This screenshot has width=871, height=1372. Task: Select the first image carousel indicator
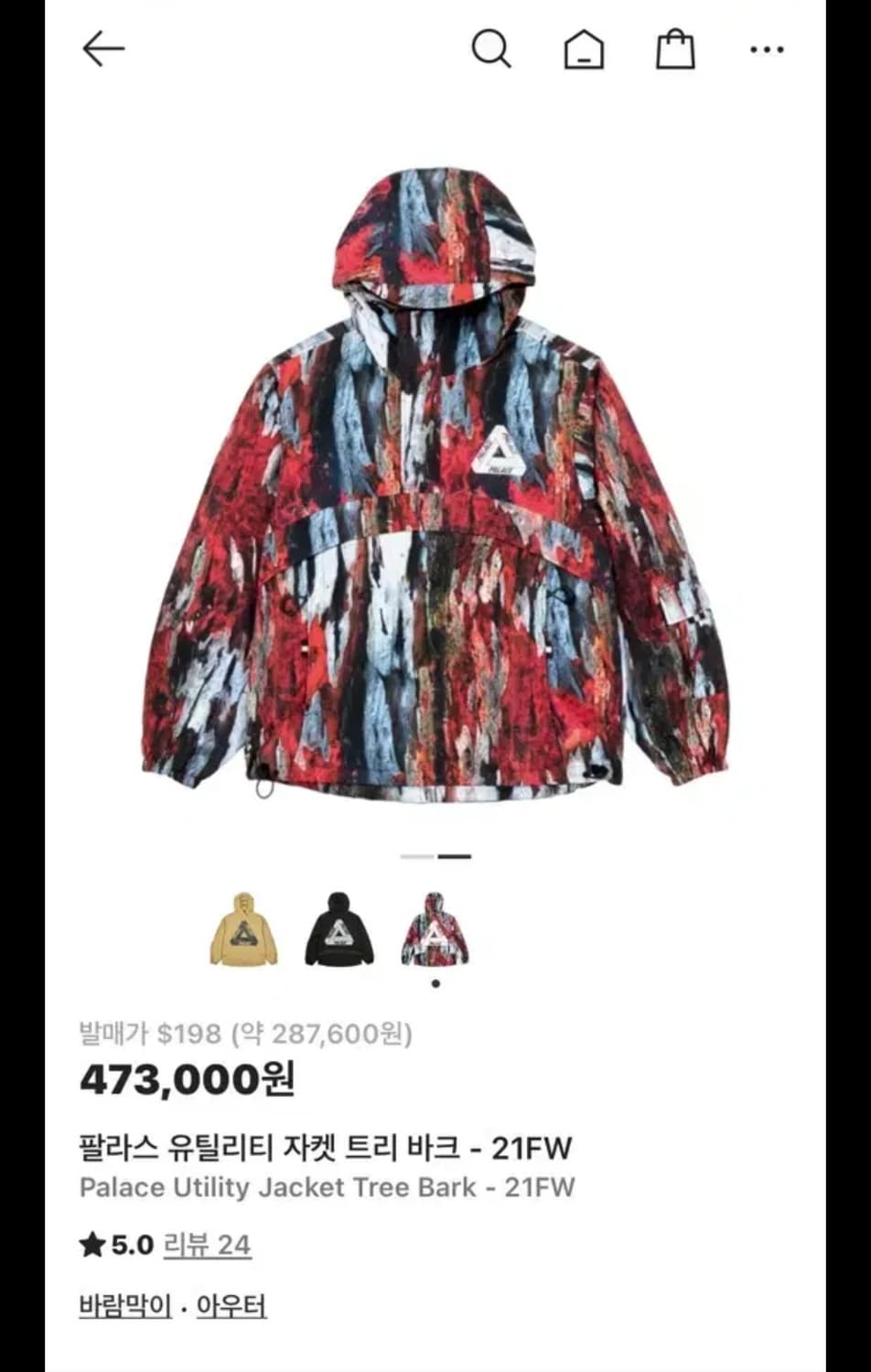coord(416,857)
